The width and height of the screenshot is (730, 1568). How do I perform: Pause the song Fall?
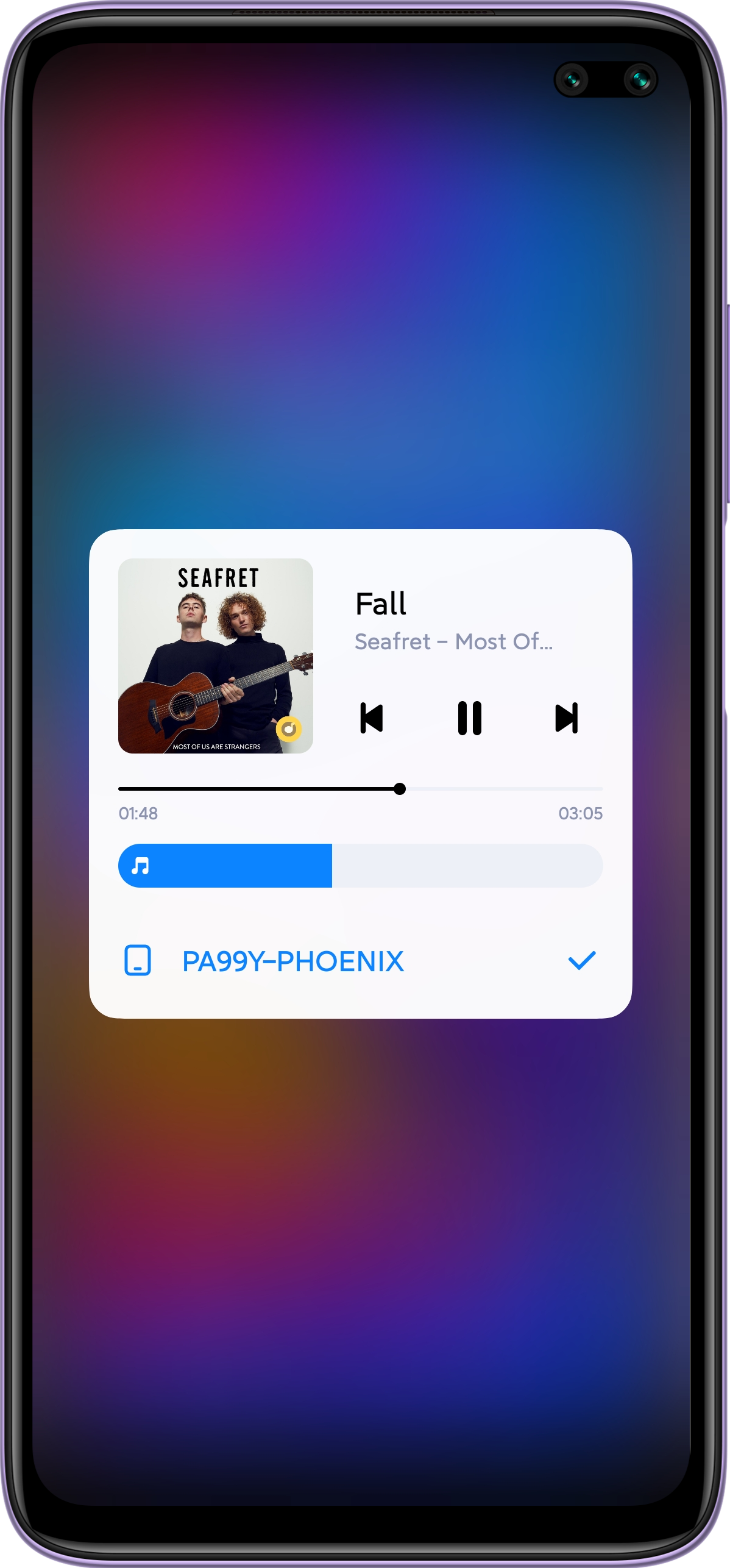469,718
